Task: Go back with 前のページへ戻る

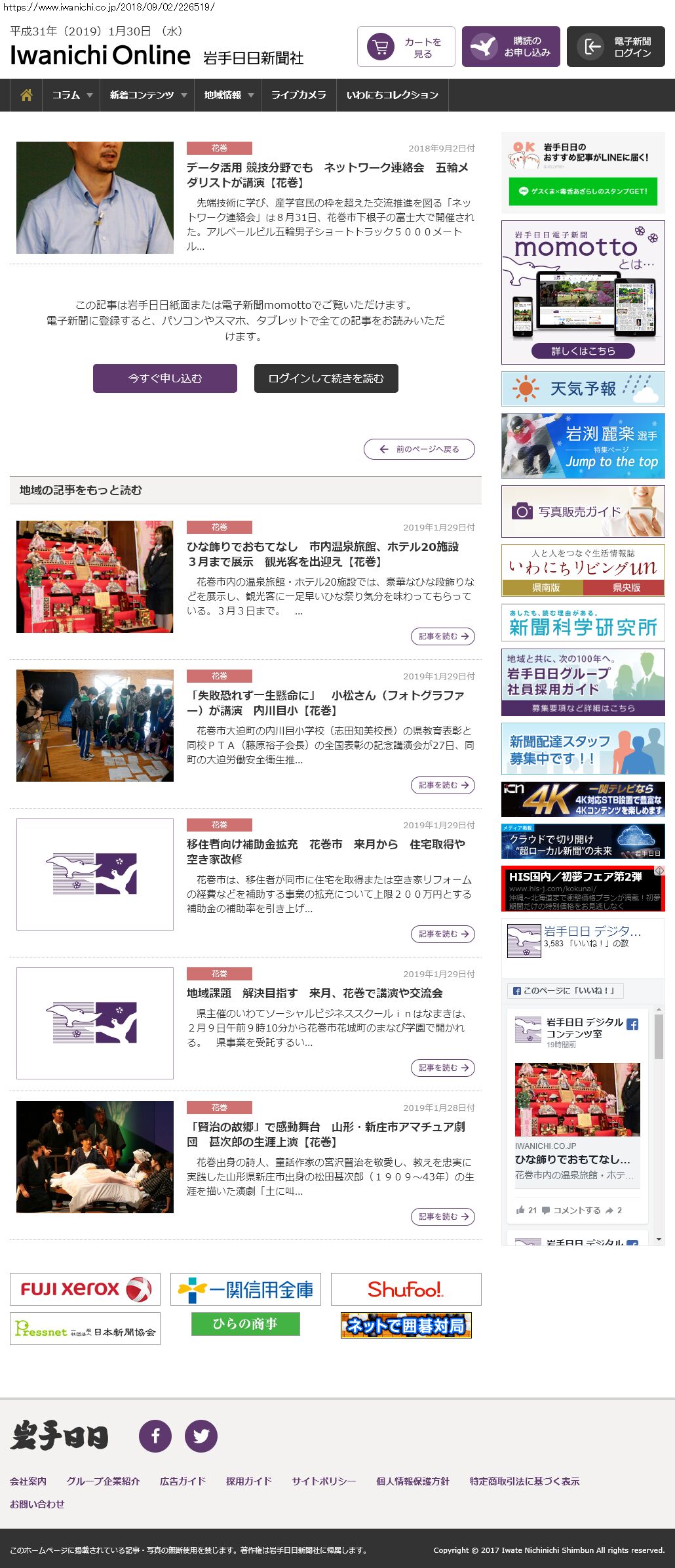Action: tap(419, 449)
